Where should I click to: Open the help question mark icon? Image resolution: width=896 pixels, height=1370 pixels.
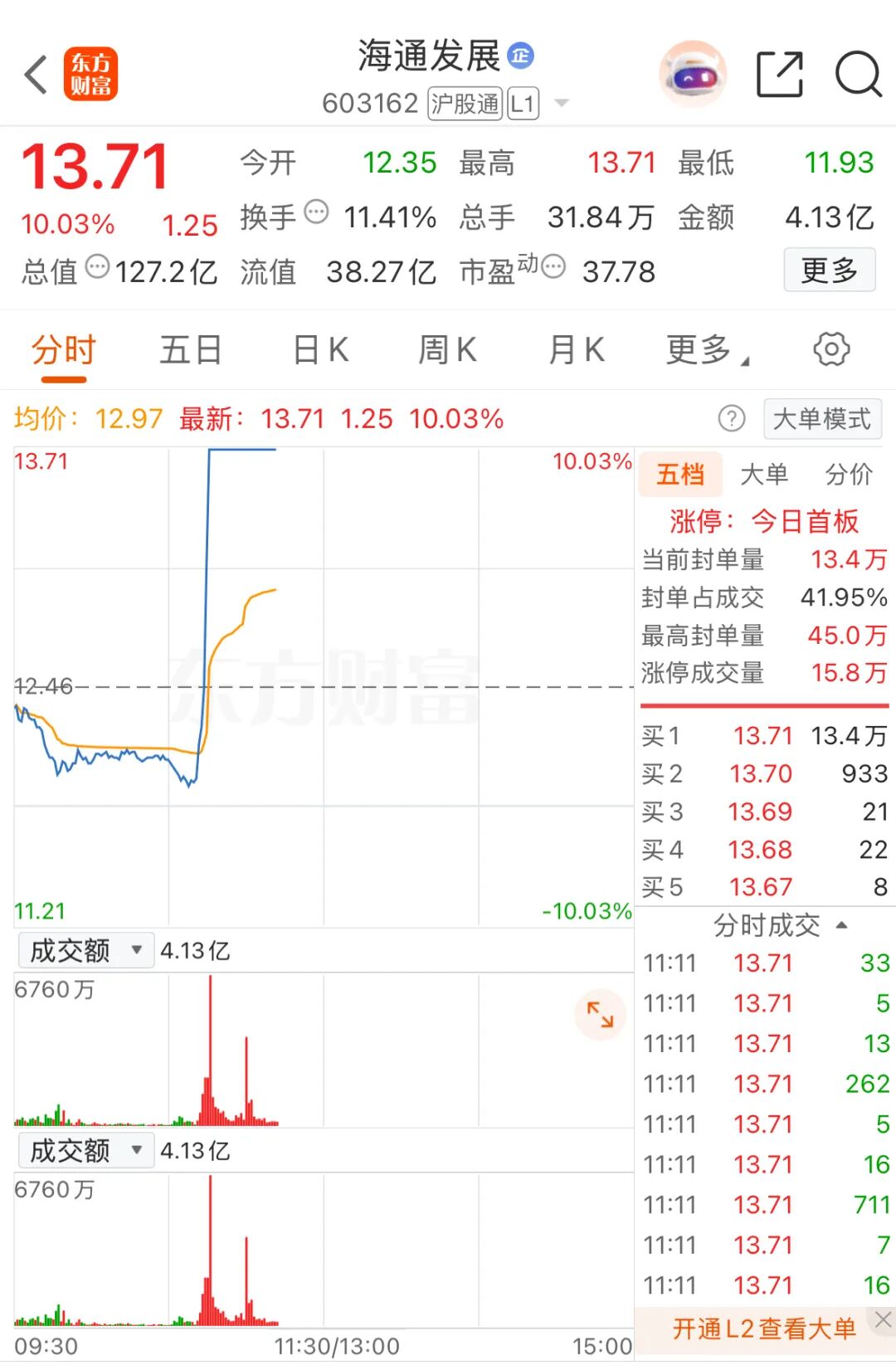(732, 419)
